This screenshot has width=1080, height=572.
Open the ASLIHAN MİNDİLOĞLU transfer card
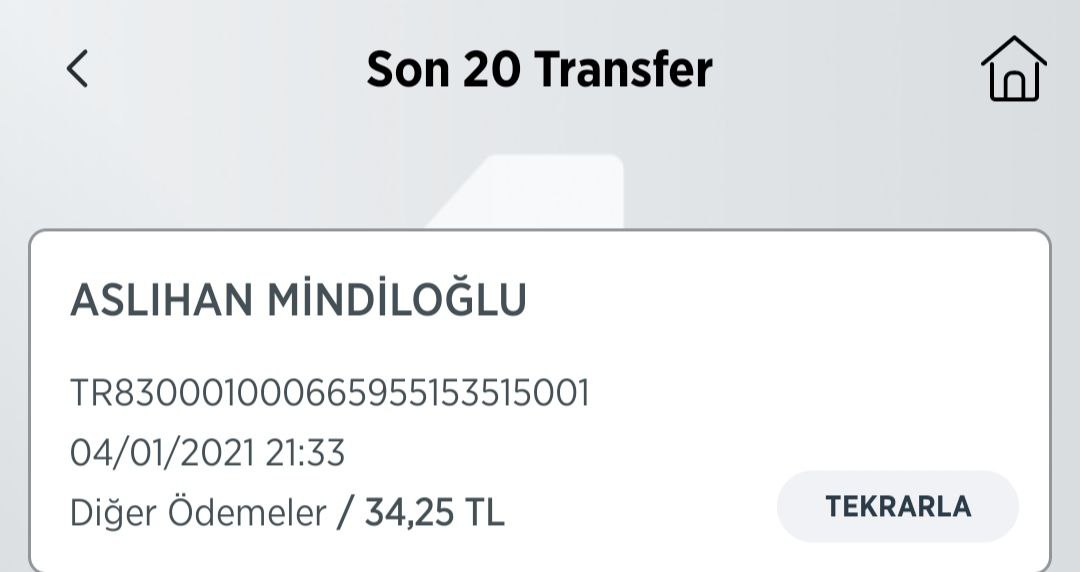tap(400, 400)
